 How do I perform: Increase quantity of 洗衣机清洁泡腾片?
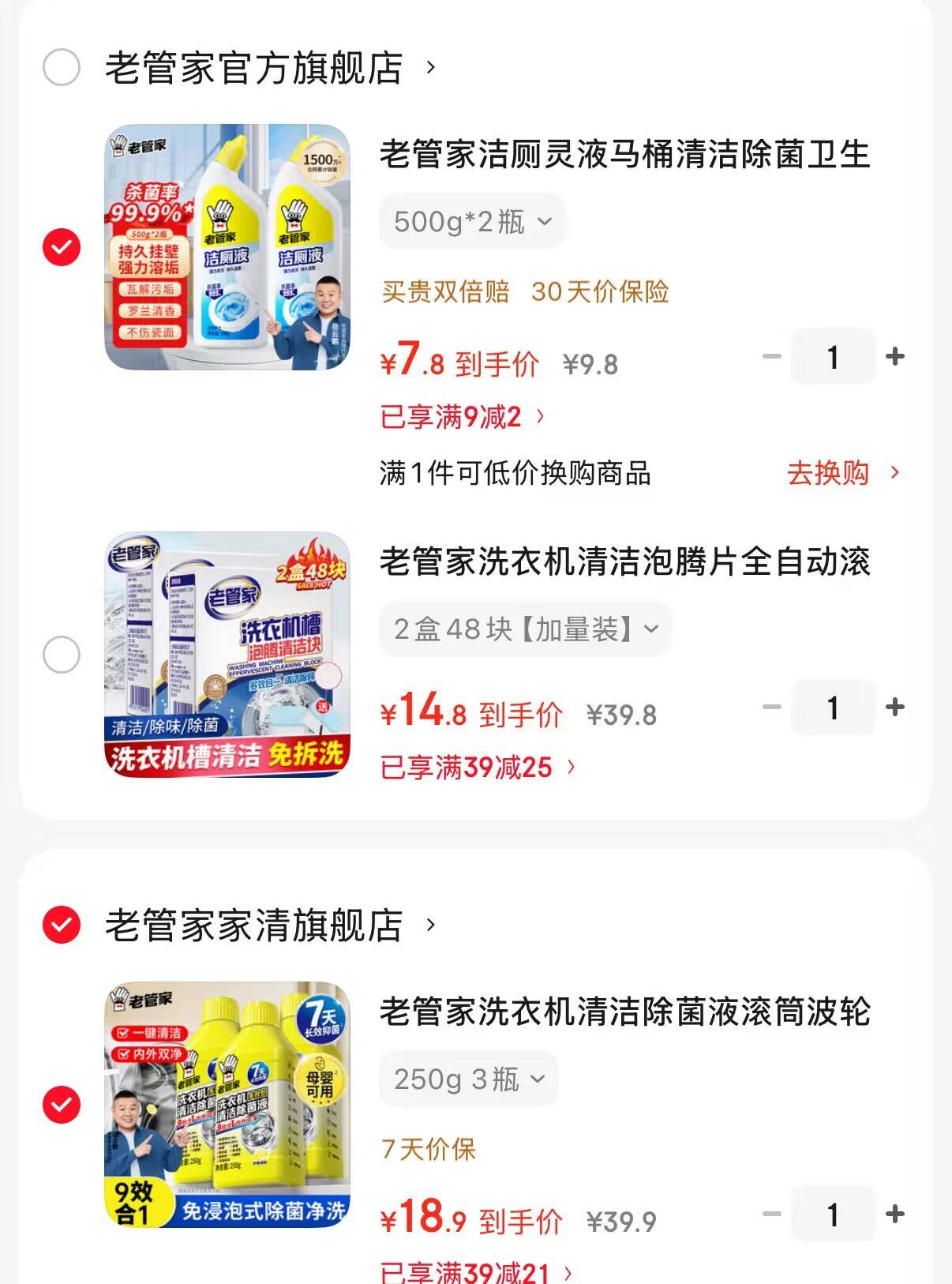(x=895, y=708)
